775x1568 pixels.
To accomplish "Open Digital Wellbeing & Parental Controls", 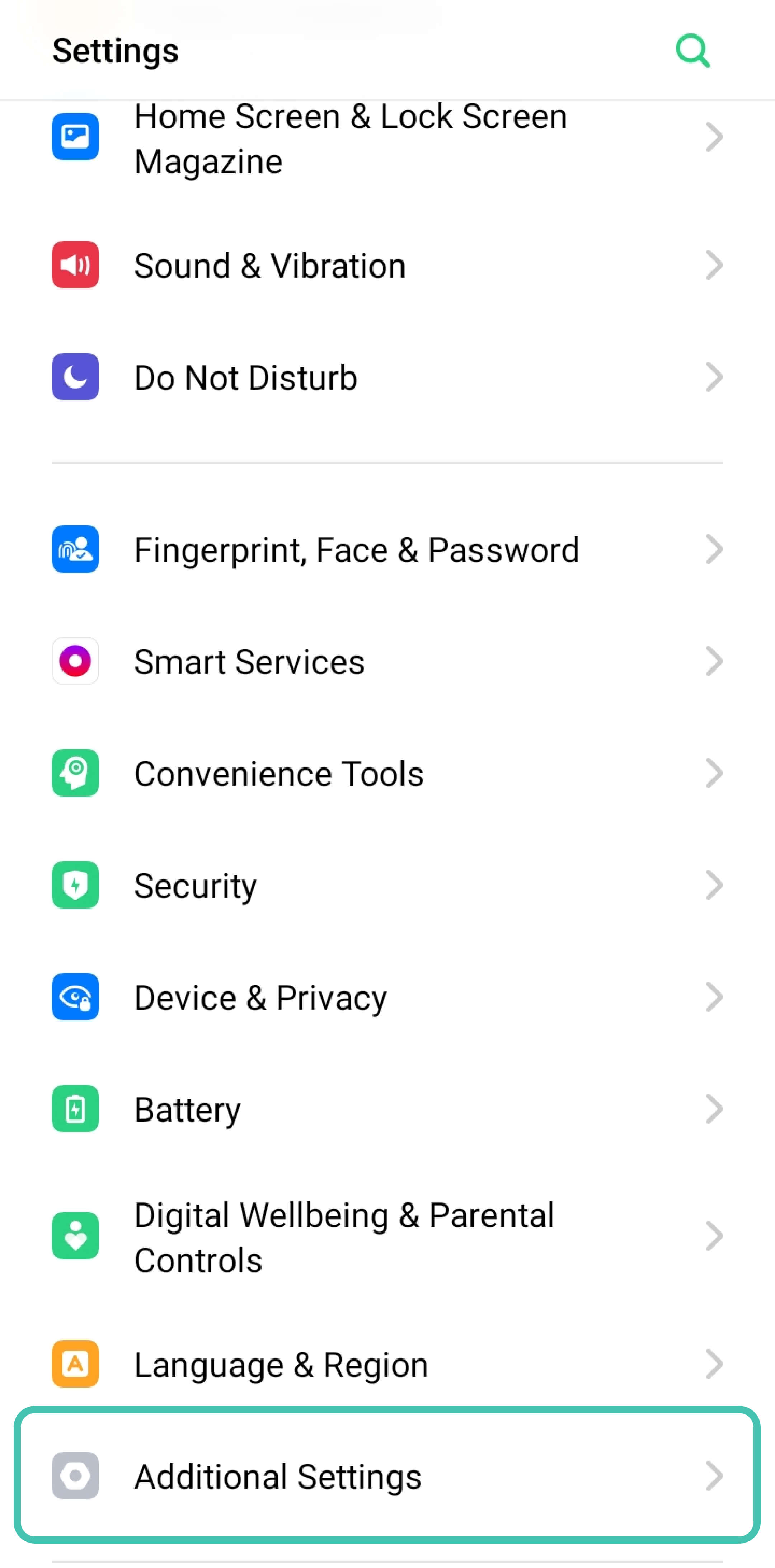I will click(344, 1237).
